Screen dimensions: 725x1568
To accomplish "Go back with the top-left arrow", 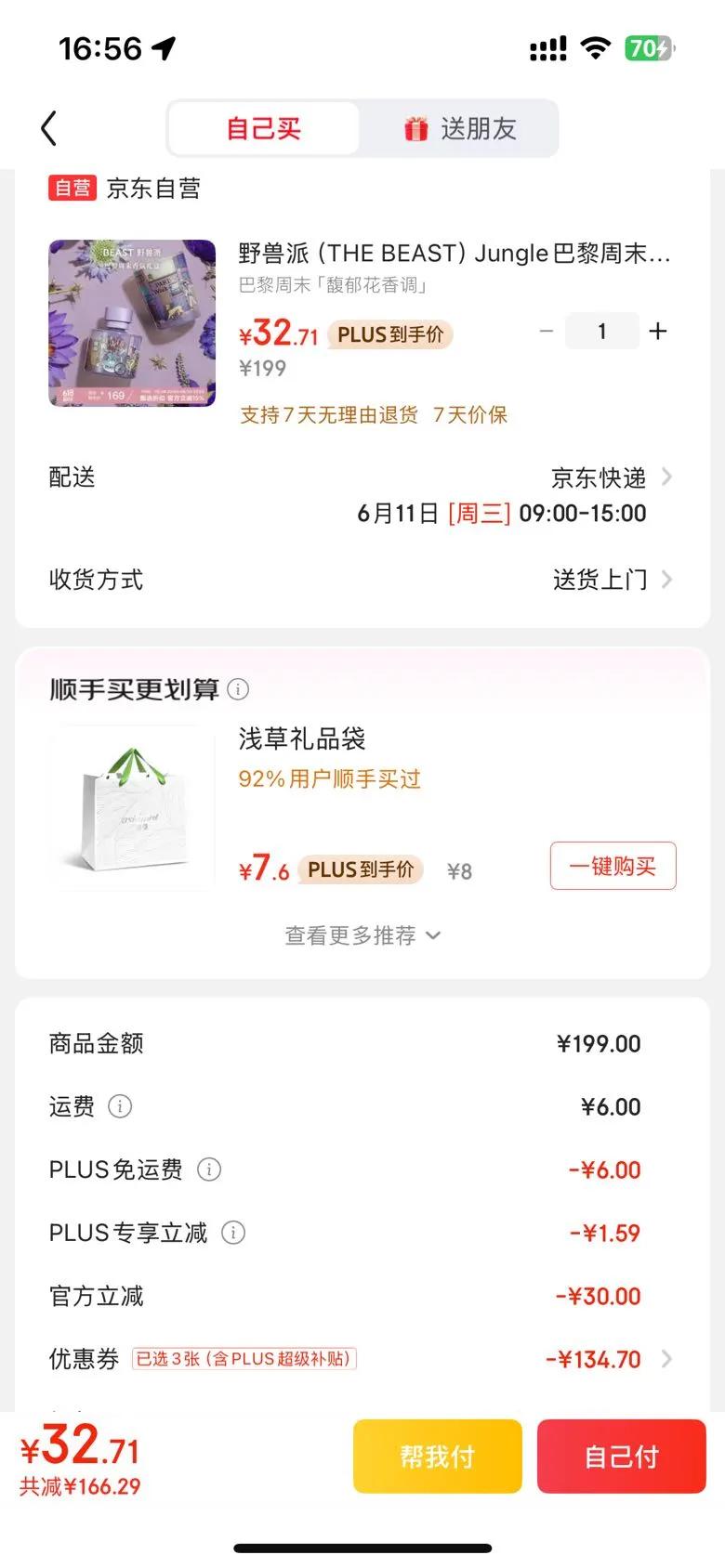I will point(49,128).
